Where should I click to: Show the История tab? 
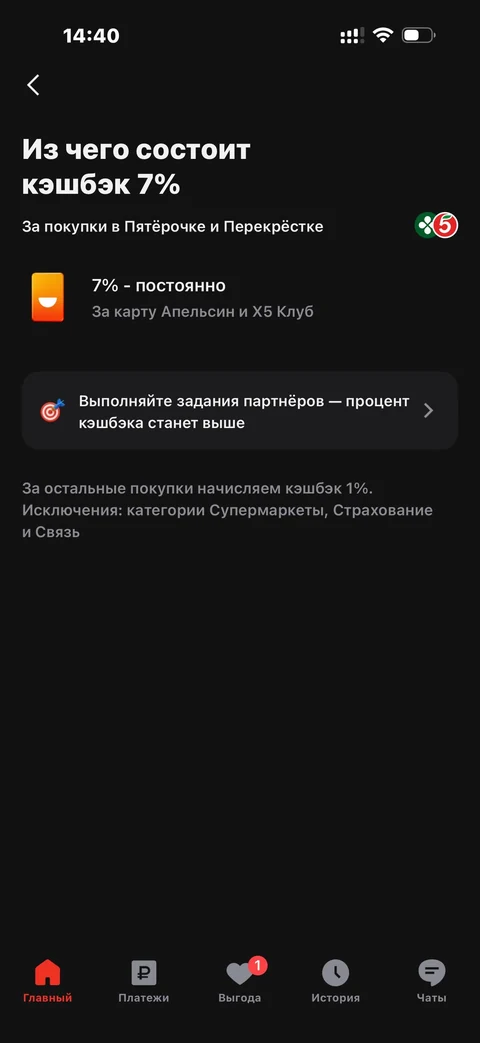(x=336, y=981)
